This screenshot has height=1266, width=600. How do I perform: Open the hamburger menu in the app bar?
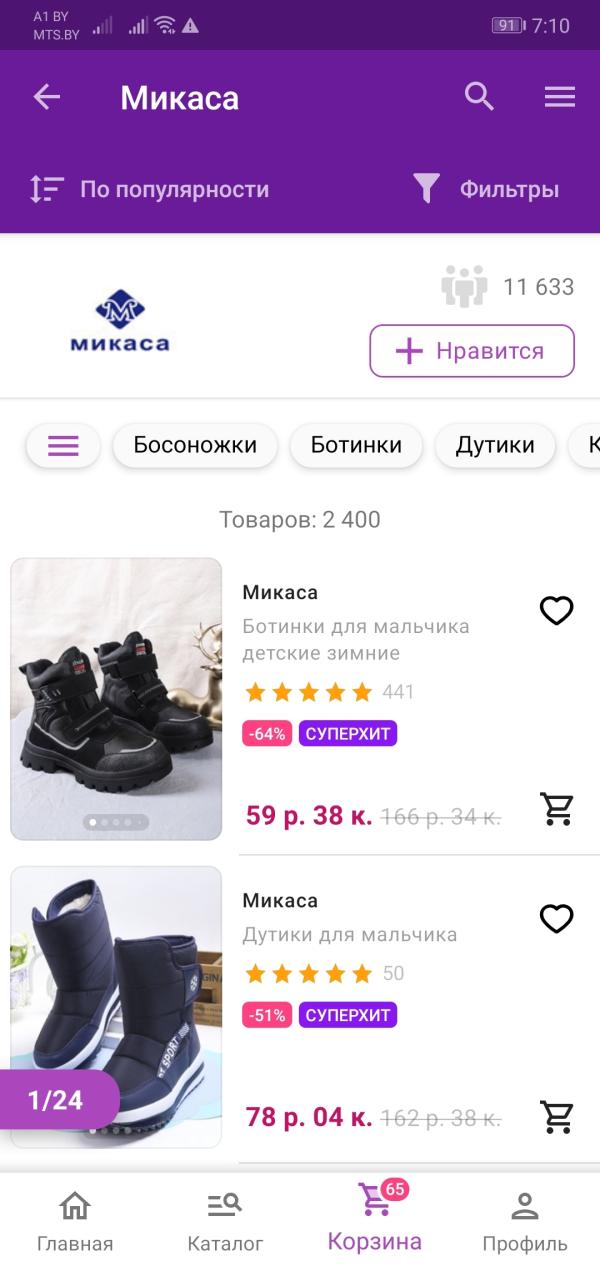tap(559, 97)
